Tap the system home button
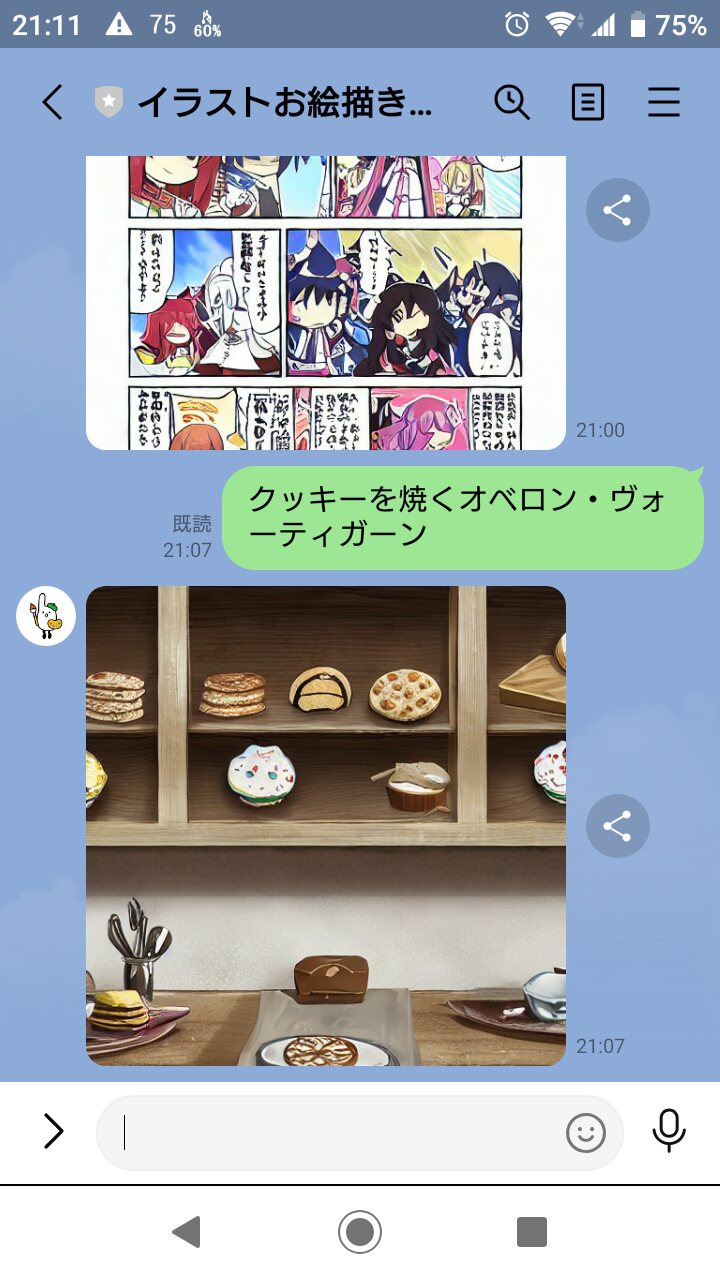This screenshot has width=720, height=1280. point(360,1232)
